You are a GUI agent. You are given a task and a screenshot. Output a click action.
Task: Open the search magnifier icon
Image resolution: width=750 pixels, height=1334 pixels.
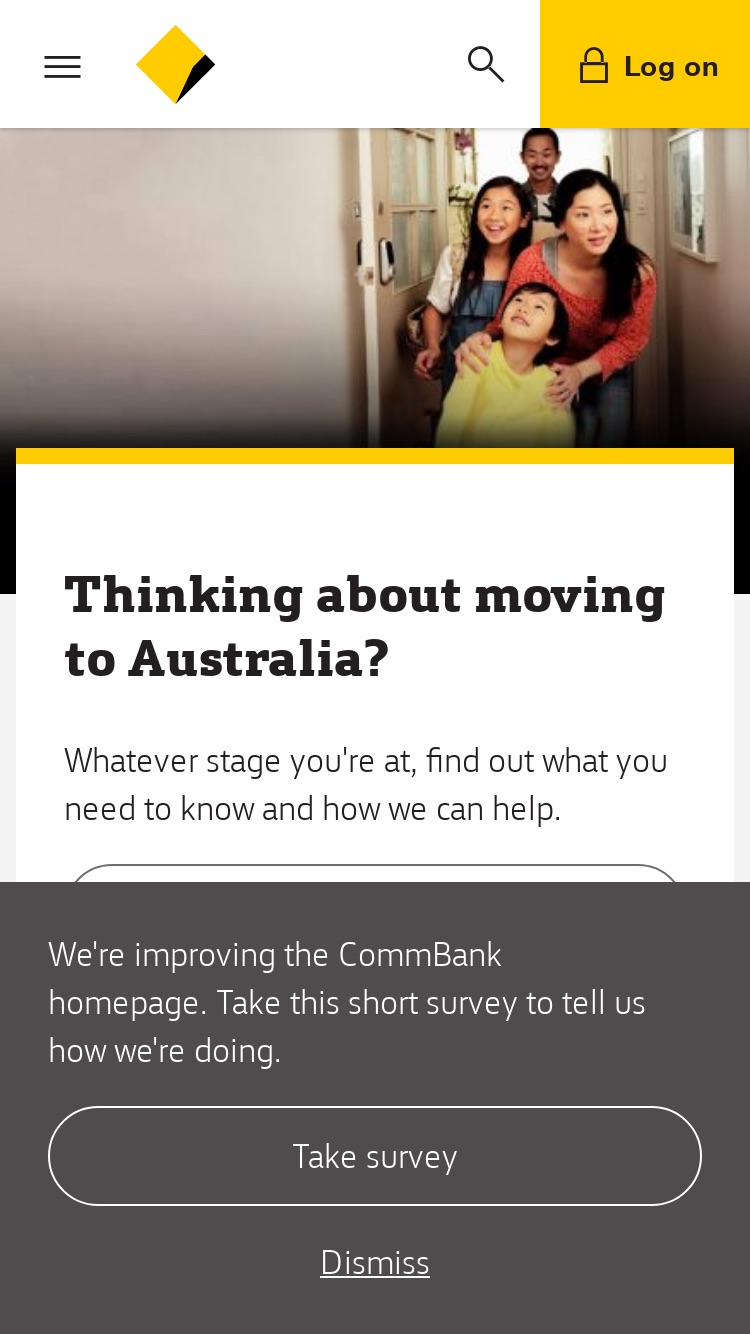pyautogui.click(x=486, y=65)
